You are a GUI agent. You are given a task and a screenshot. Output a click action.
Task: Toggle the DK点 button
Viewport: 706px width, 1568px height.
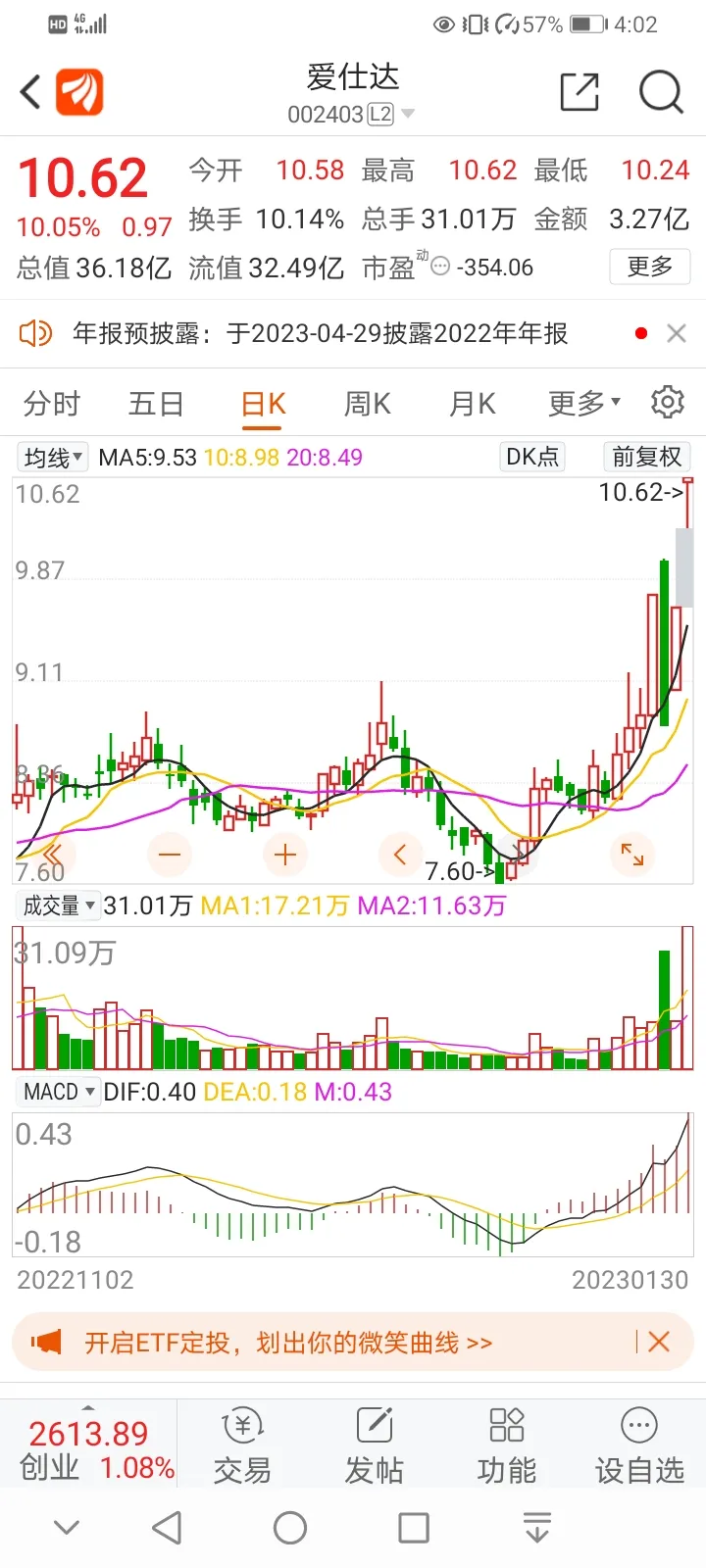click(x=531, y=457)
